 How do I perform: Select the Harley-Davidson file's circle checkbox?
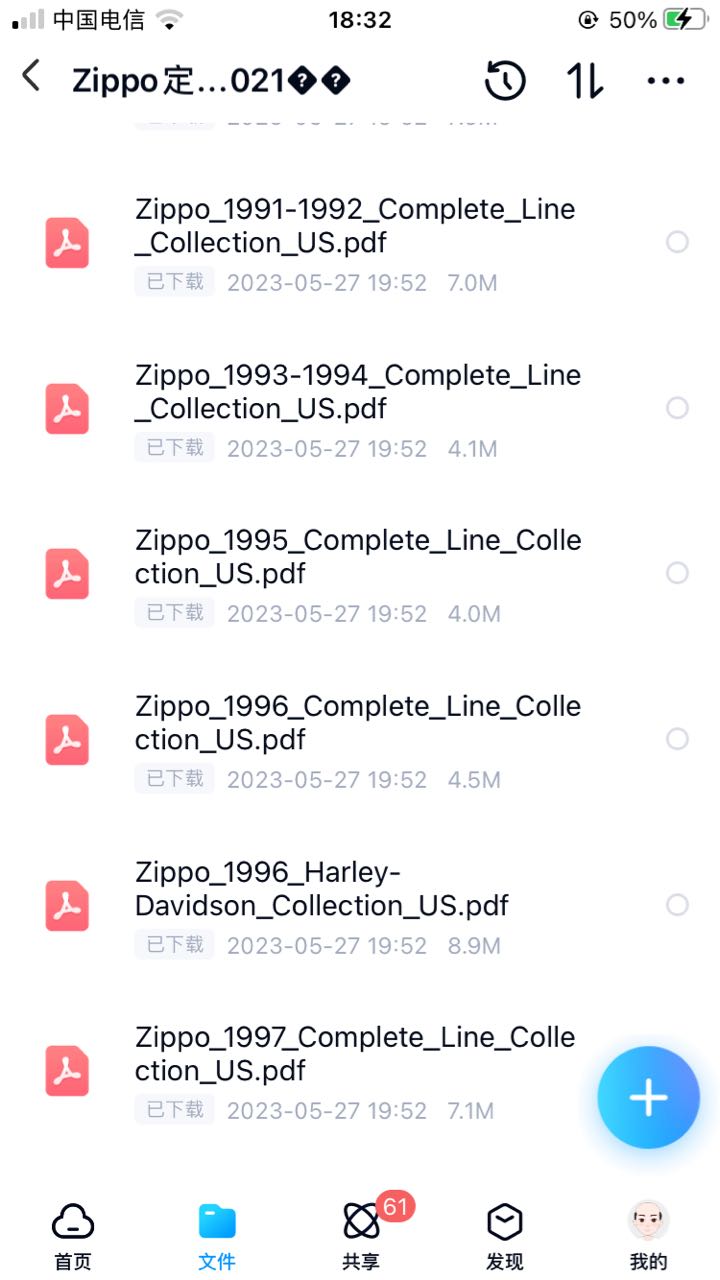[x=678, y=905]
